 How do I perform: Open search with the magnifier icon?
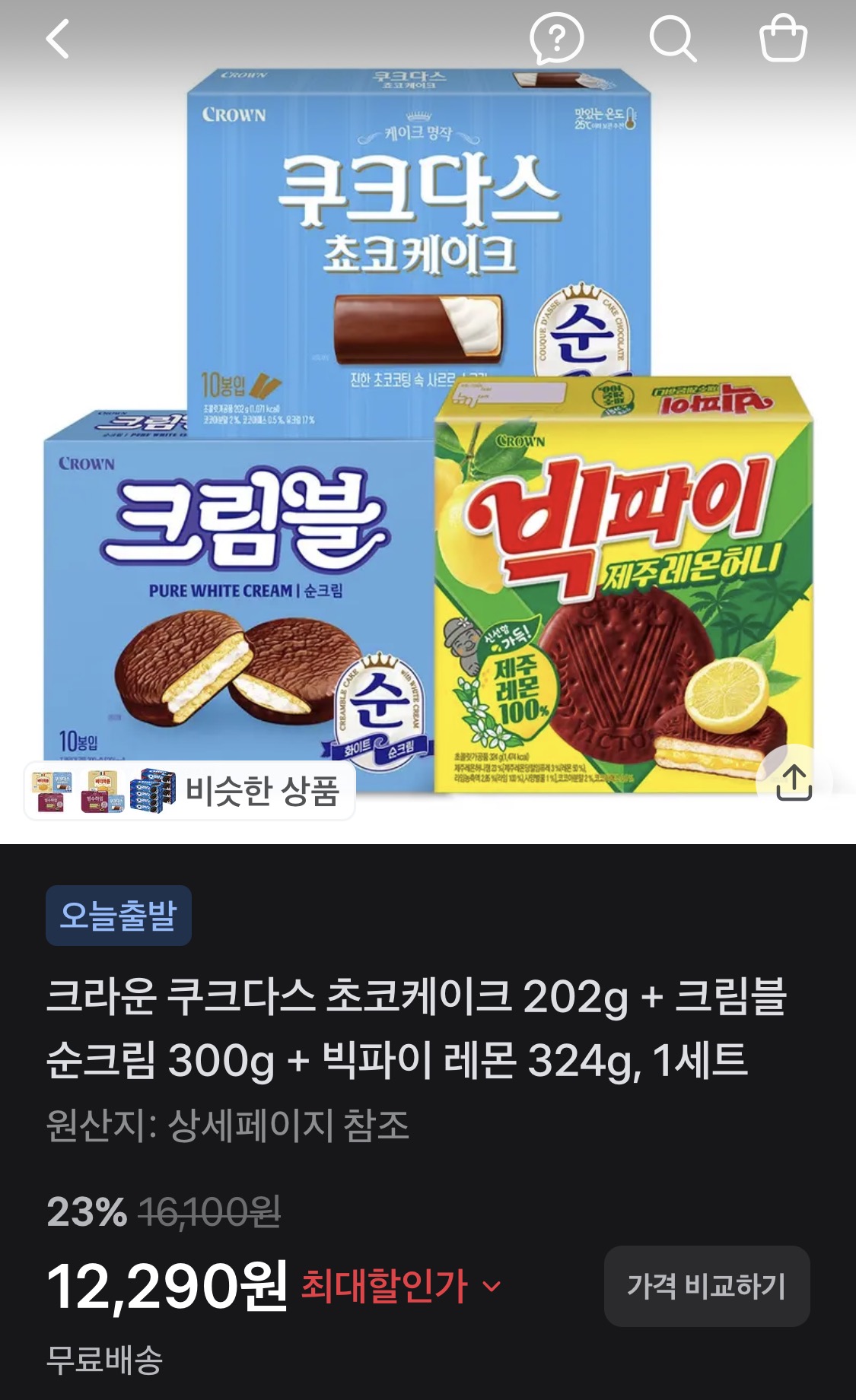coord(673,39)
